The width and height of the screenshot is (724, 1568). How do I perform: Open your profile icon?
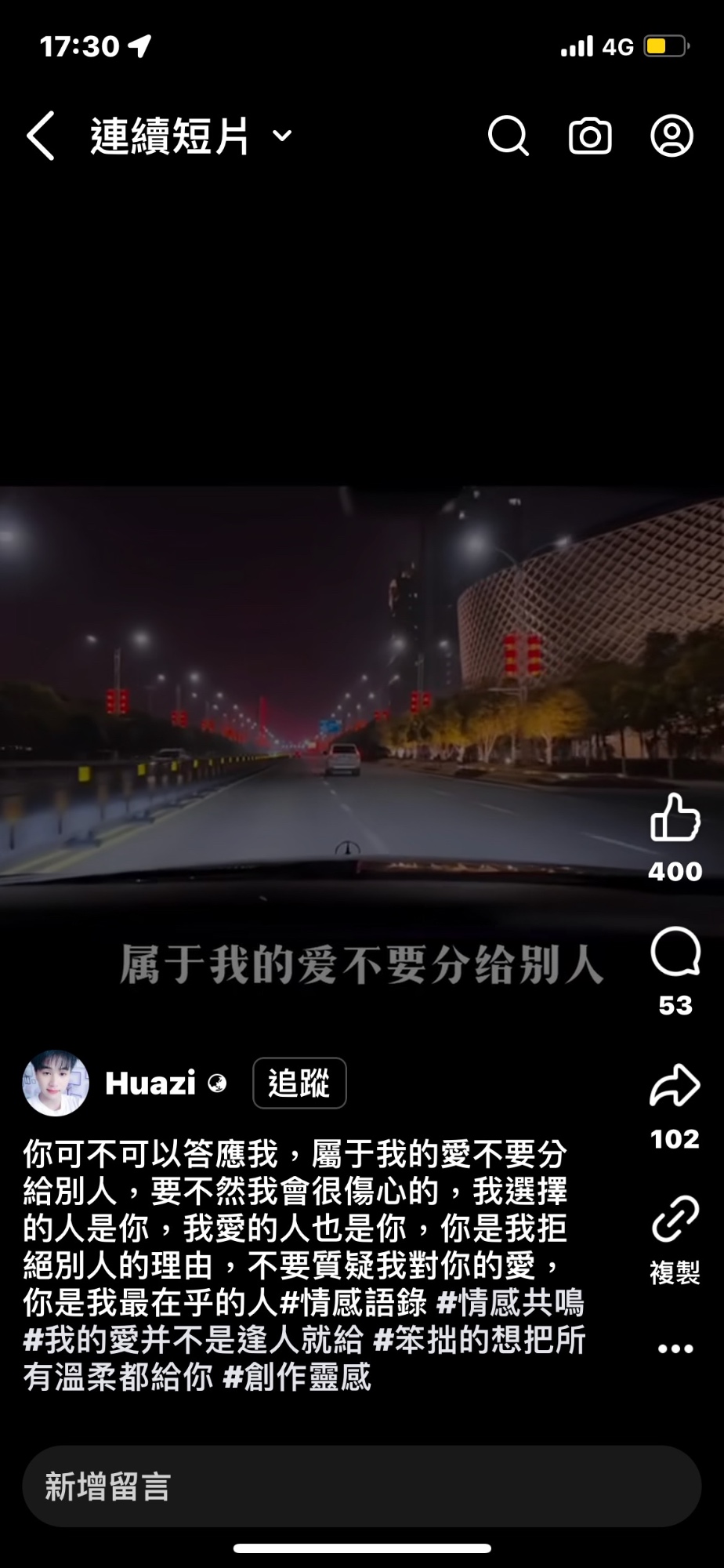tap(672, 136)
